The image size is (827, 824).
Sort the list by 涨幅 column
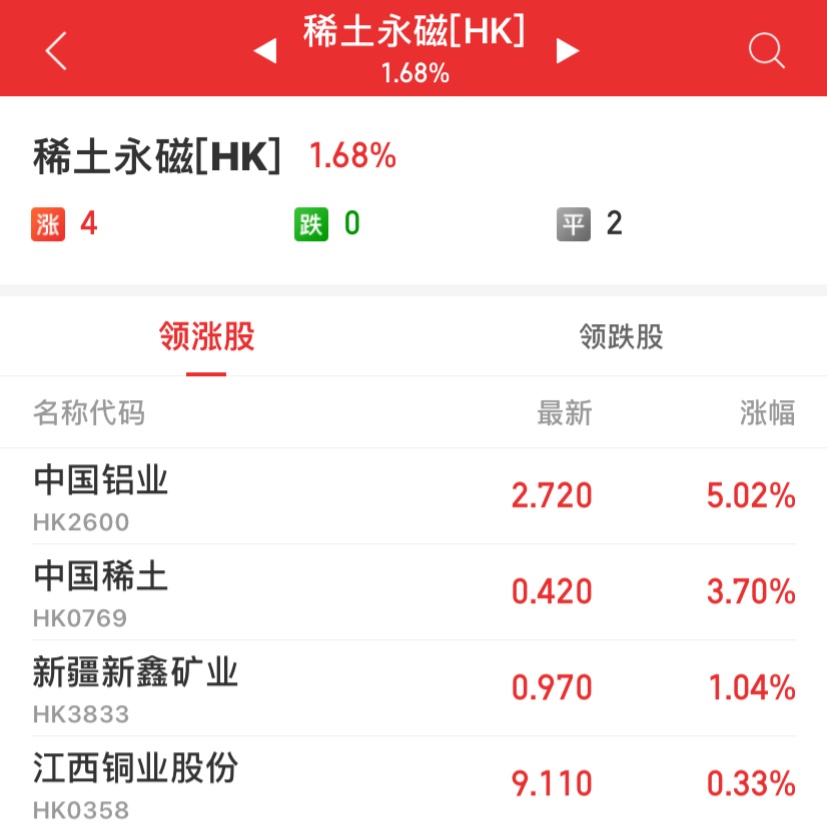(767, 412)
